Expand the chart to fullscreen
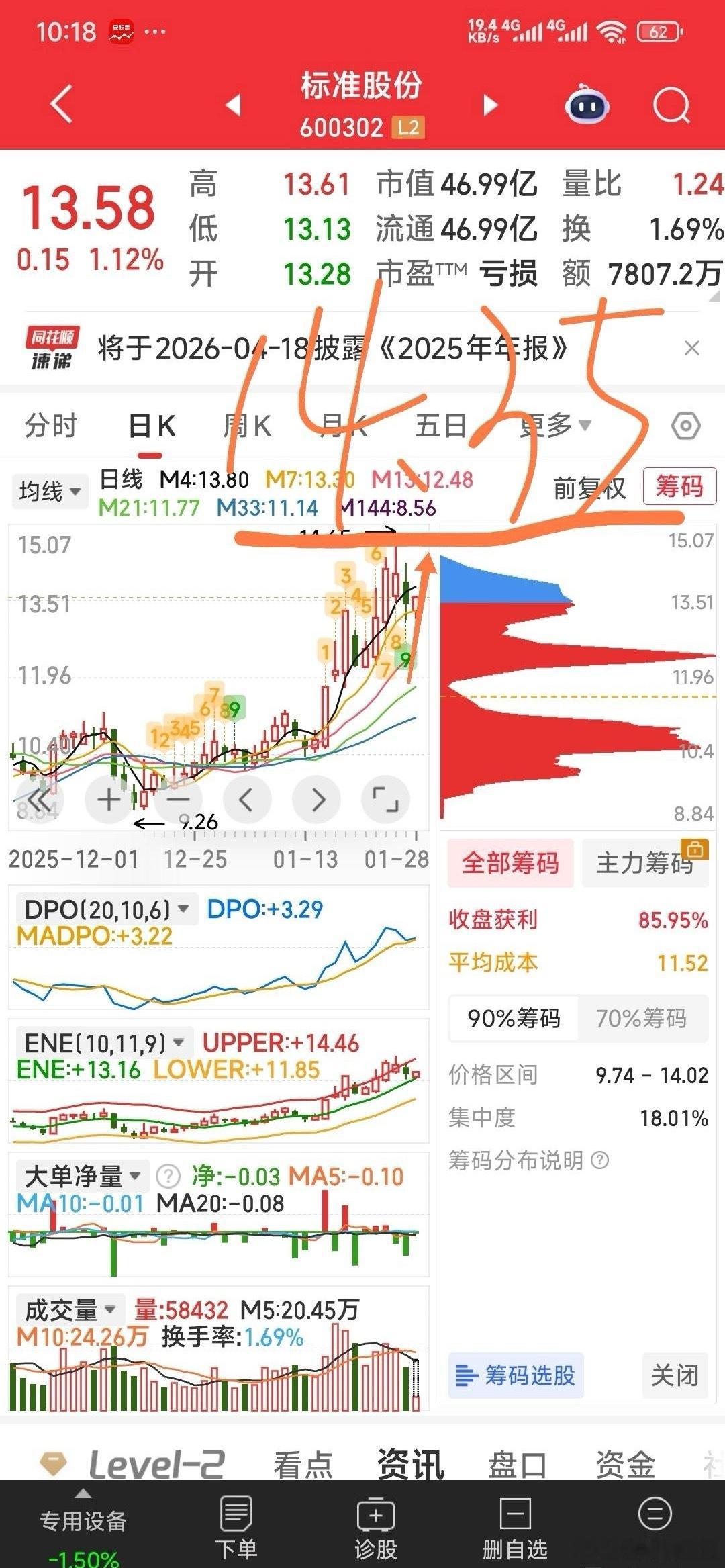 coord(385,799)
